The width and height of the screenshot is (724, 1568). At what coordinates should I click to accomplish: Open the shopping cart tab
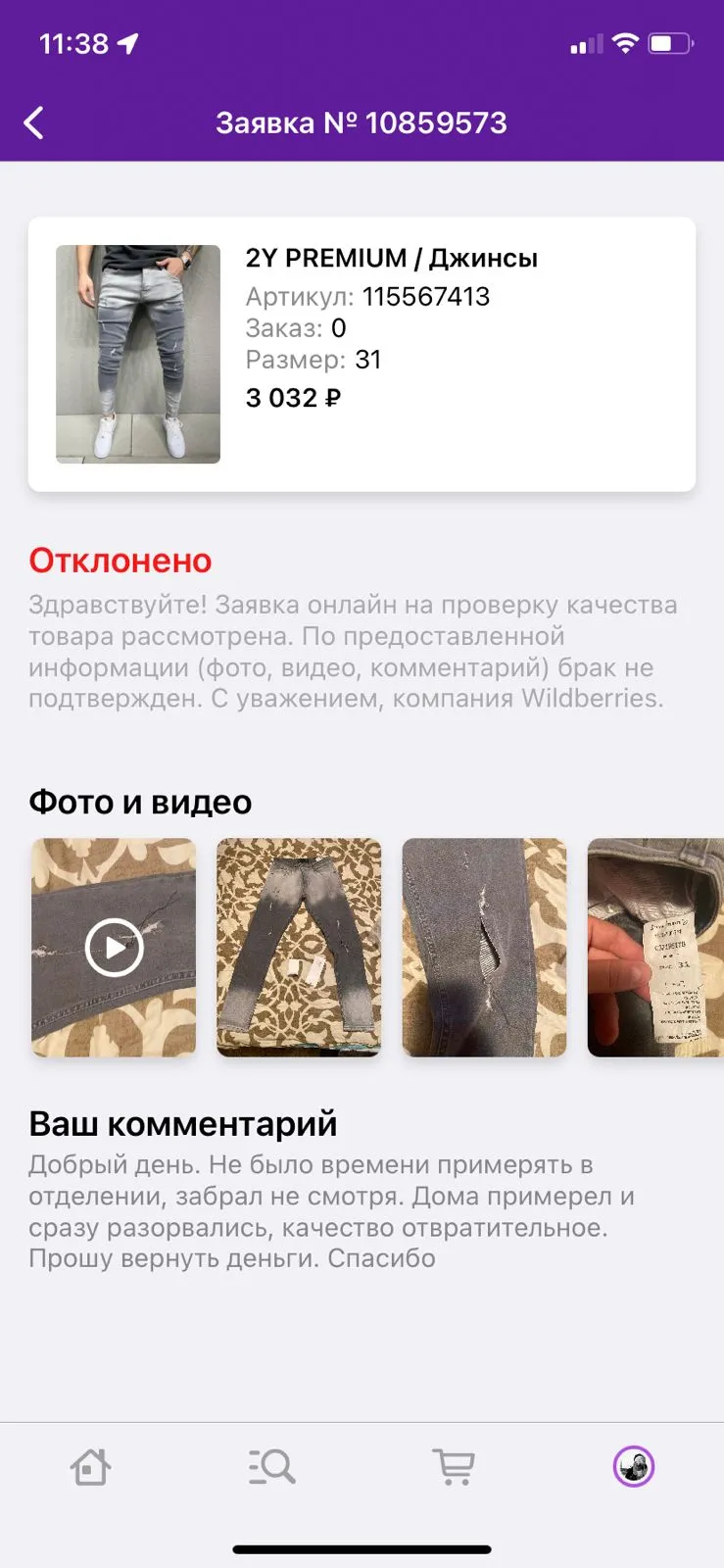[x=454, y=1467]
